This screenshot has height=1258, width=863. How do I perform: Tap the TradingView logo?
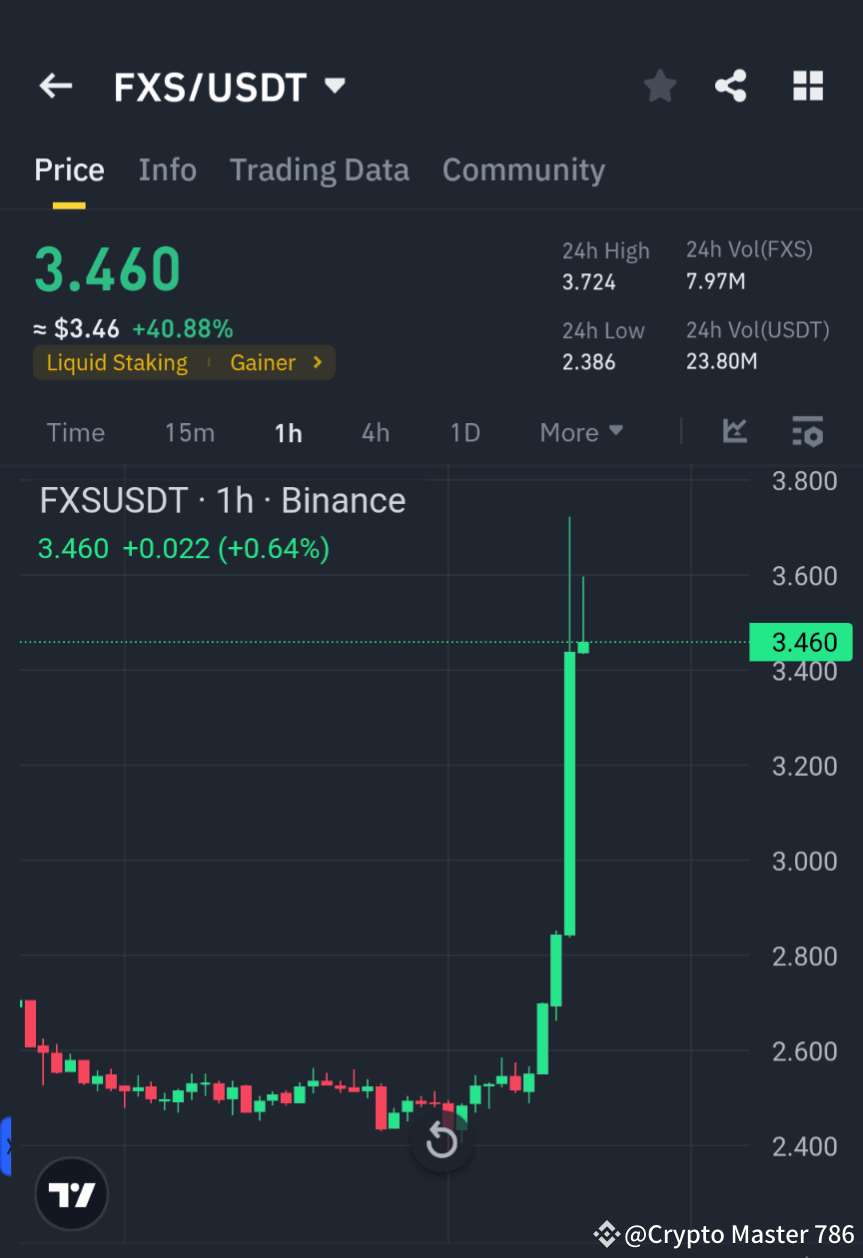pyautogui.click(x=70, y=1193)
